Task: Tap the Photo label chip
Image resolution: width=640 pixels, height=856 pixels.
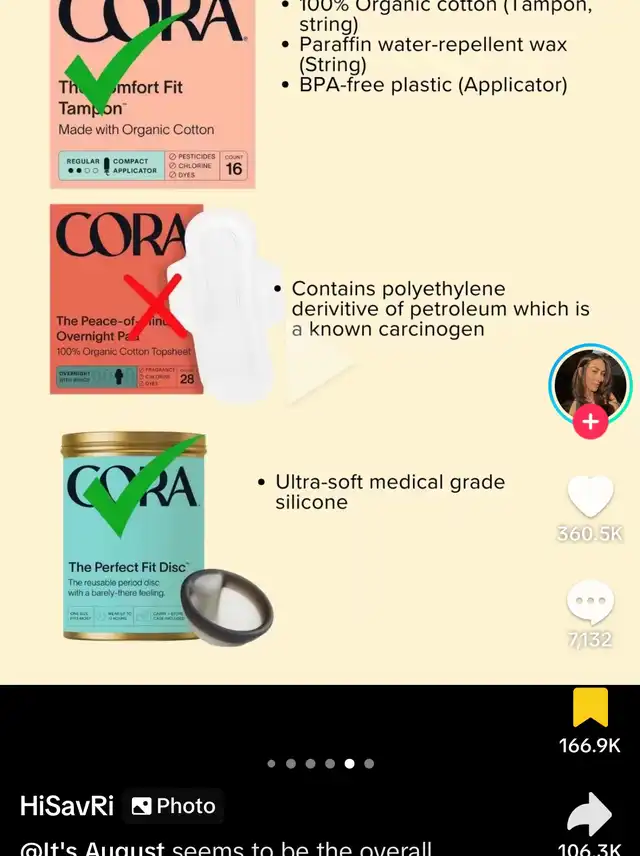Action: [174, 806]
